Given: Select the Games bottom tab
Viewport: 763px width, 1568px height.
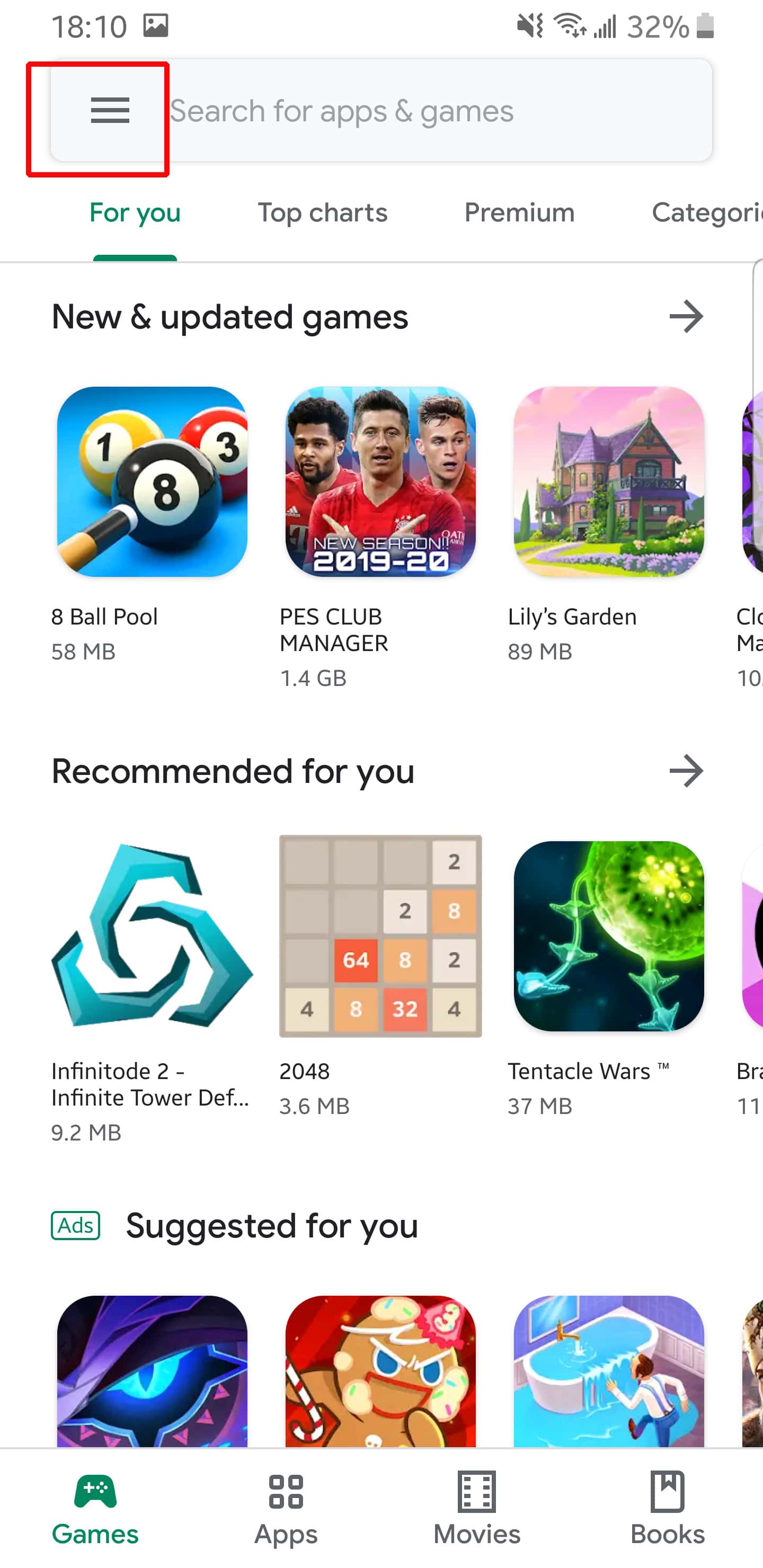Looking at the screenshot, I should (x=95, y=1508).
